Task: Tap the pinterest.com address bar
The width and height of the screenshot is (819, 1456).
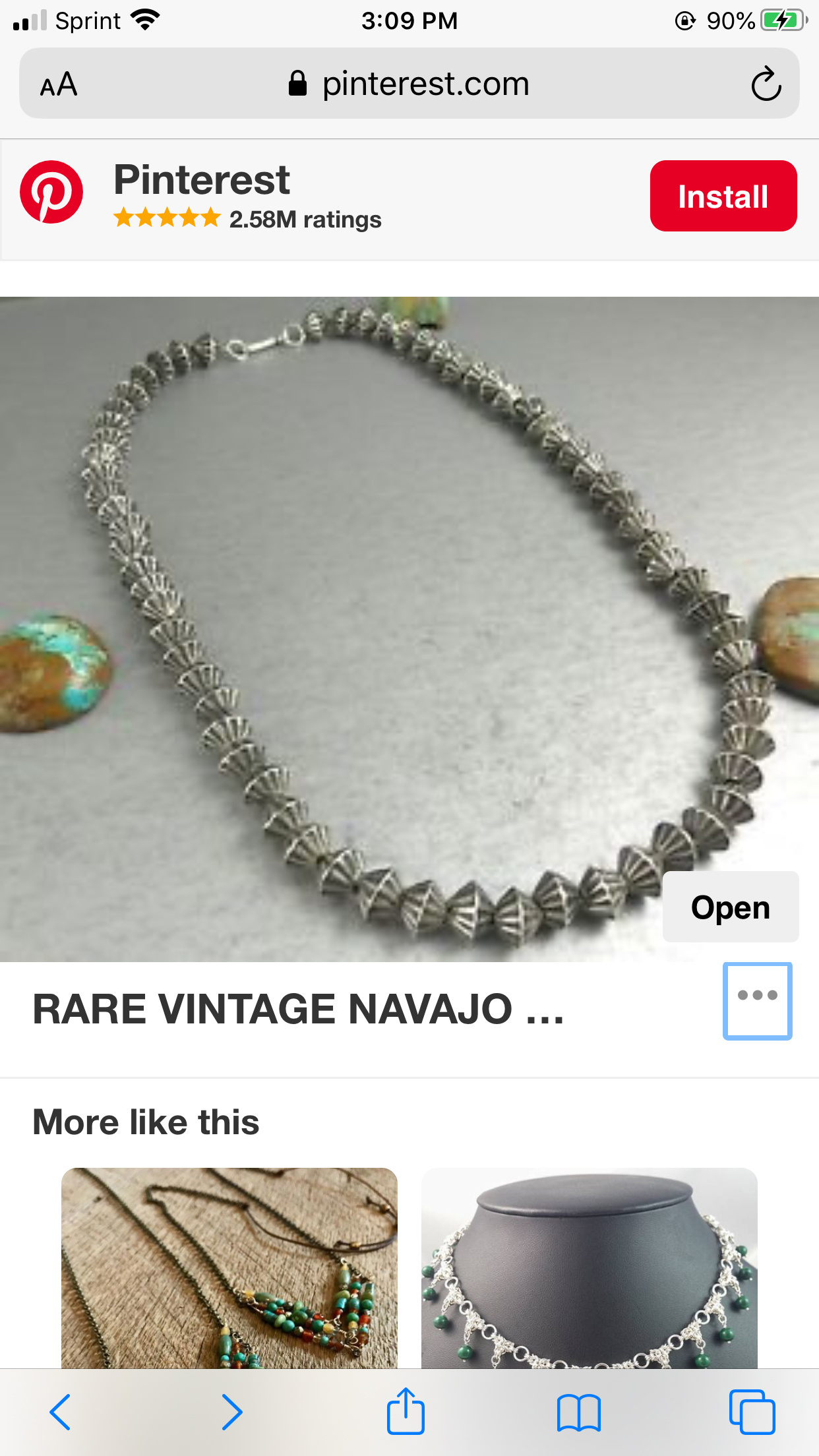Action: pos(409,84)
